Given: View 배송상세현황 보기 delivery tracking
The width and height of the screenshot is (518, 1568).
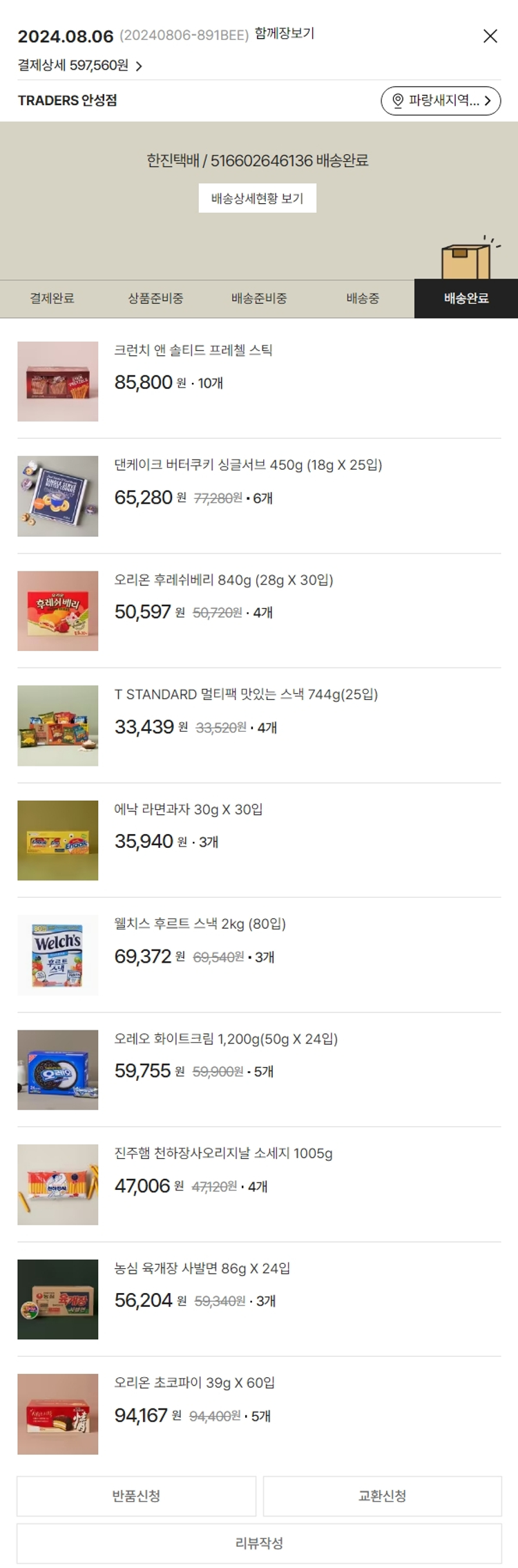Looking at the screenshot, I should coord(258,198).
